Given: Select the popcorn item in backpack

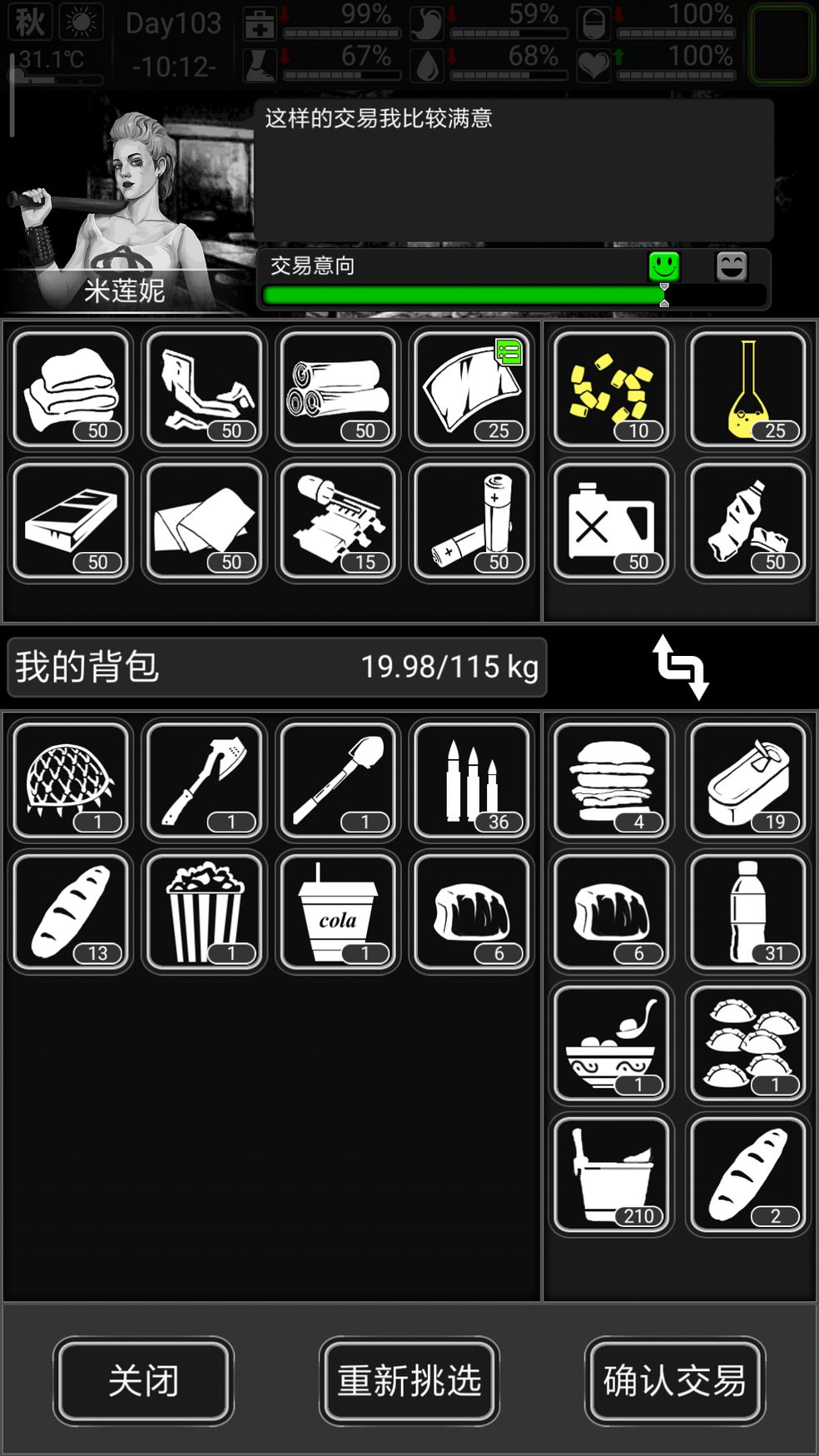Looking at the screenshot, I should coord(204,912).
